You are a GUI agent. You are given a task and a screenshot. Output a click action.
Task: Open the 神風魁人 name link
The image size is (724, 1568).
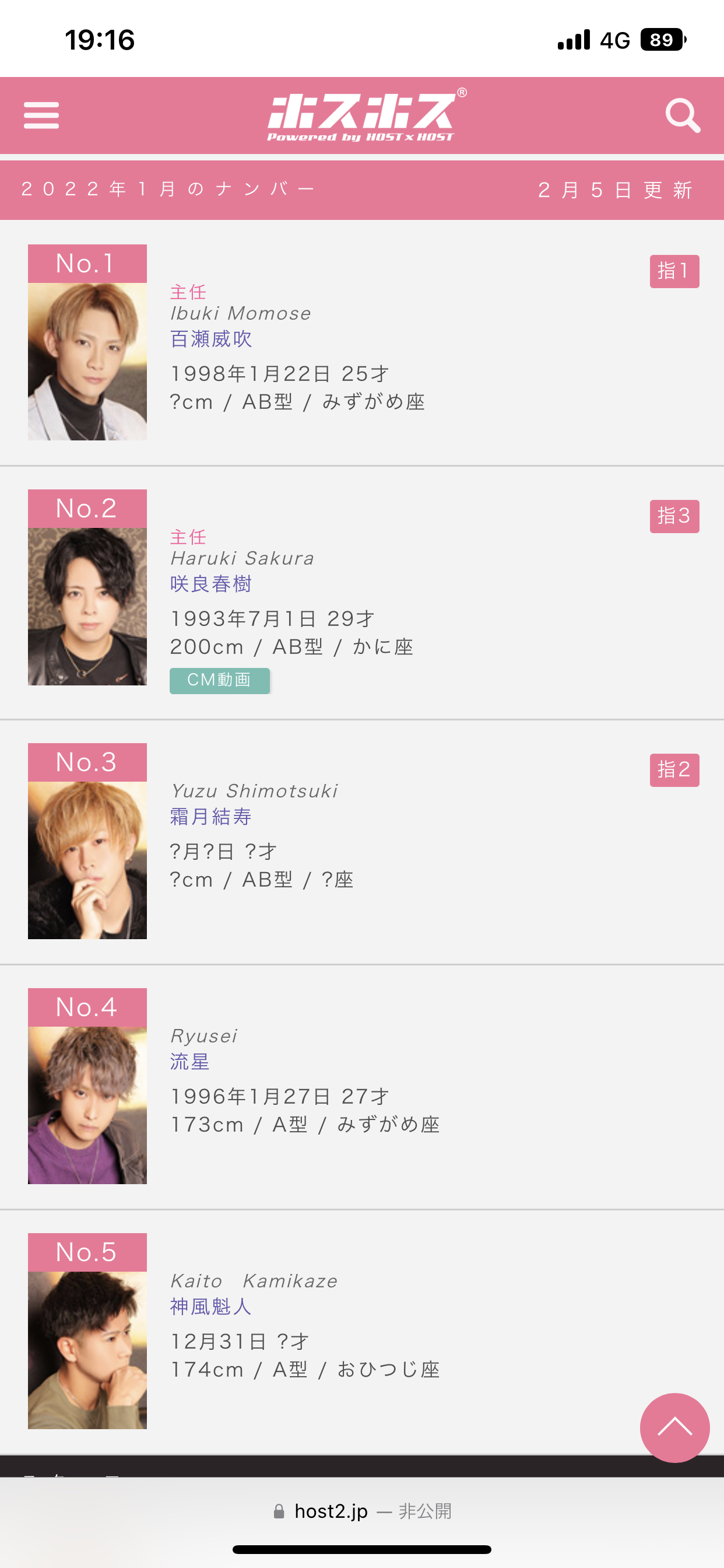tap(211, 1307)
